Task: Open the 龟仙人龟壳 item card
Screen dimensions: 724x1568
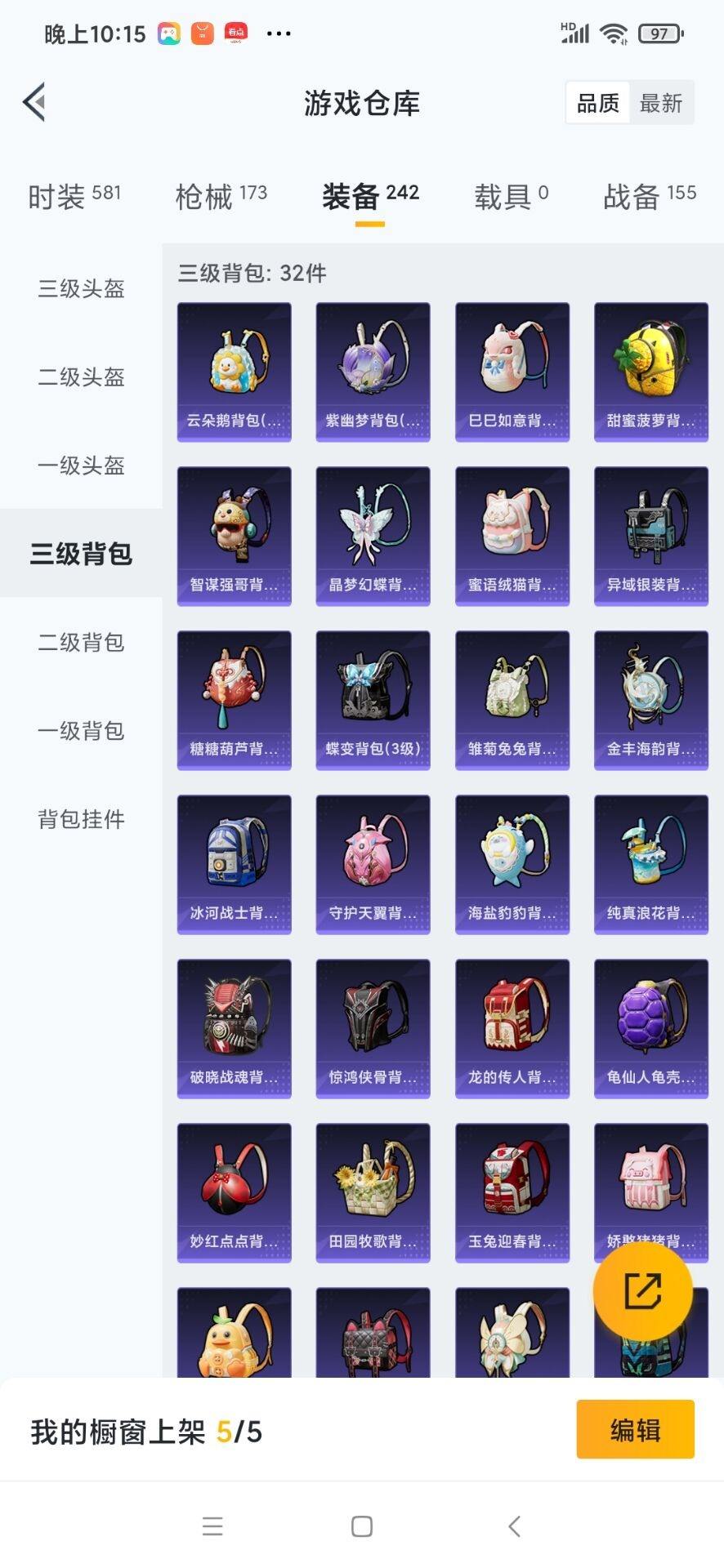Action: [x=650, y=1028]
